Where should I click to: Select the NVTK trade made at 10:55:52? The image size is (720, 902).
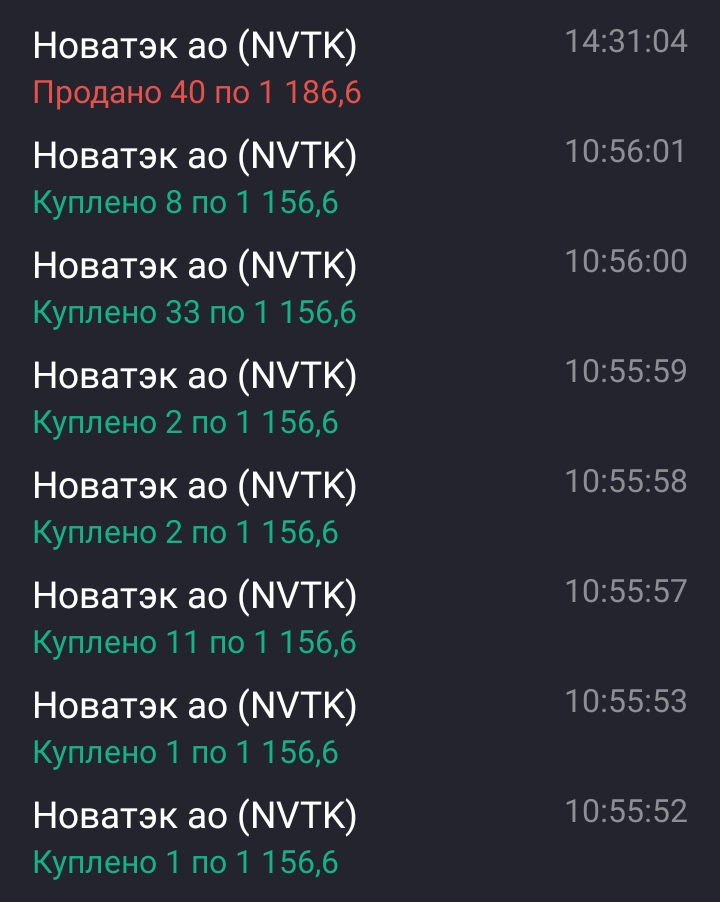360,838
